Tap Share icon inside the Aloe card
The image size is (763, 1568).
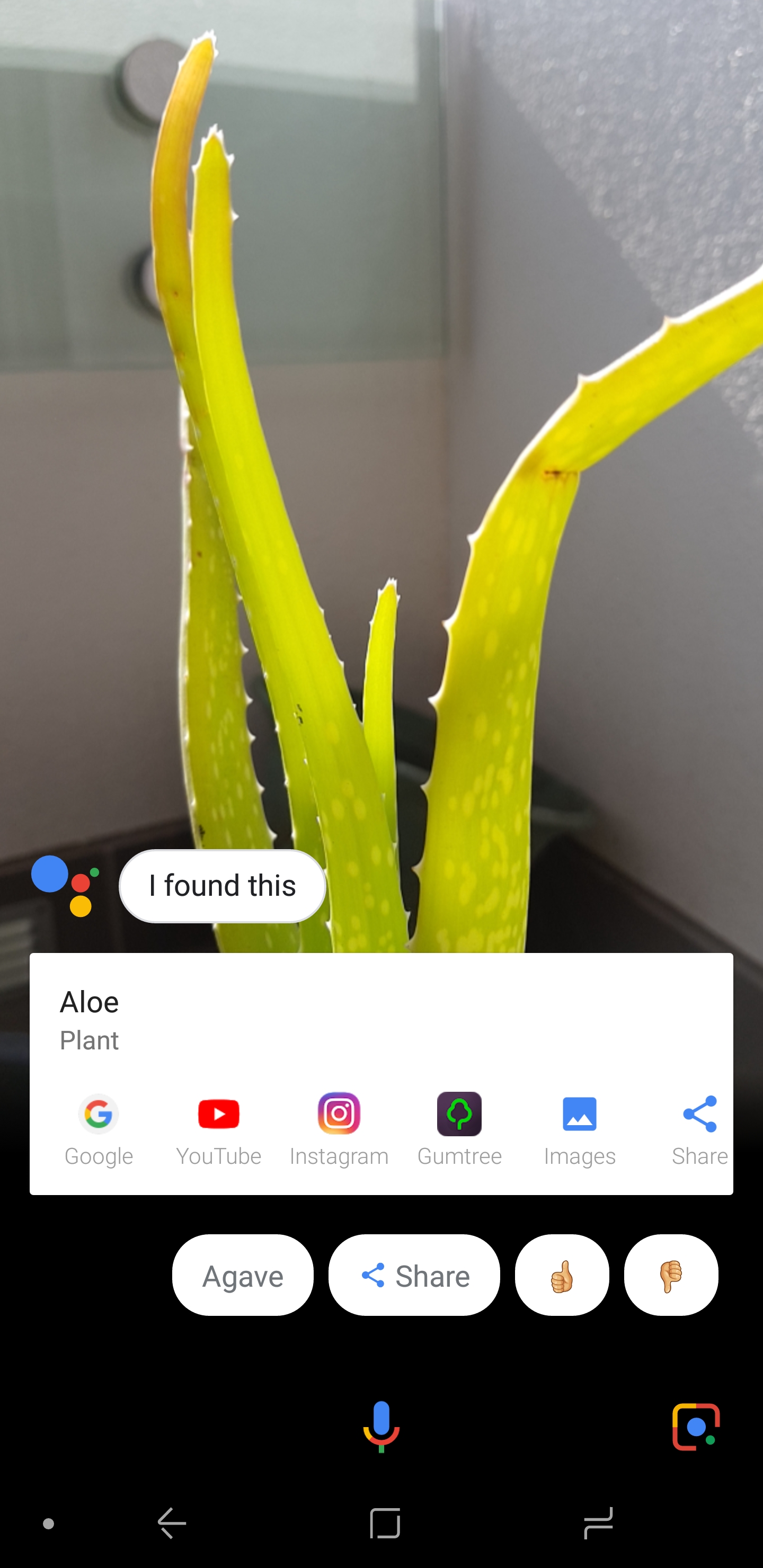699,1130
